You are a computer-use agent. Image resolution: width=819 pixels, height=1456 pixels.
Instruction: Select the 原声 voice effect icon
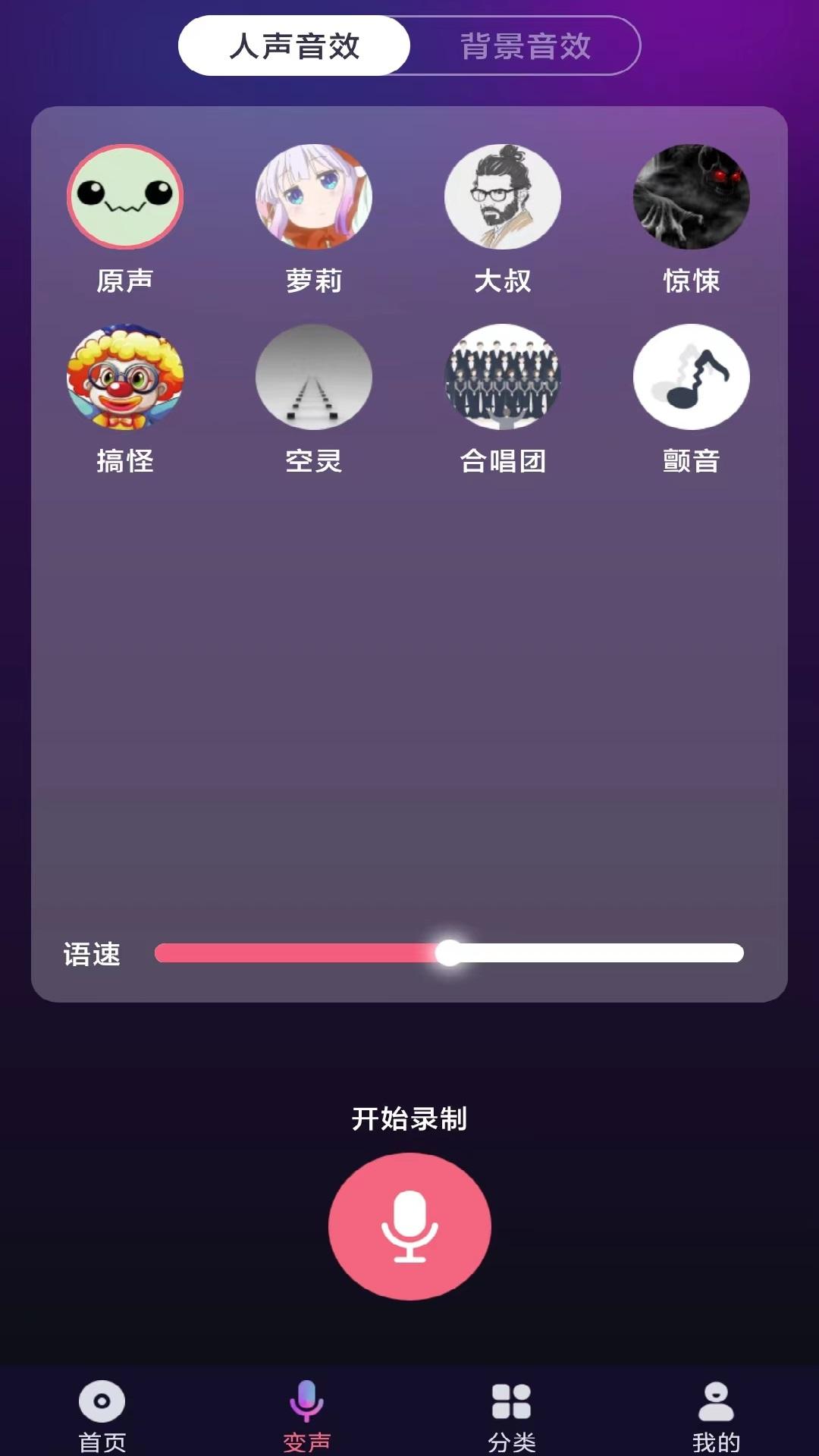pyautogui.click(x=125, y=197)
